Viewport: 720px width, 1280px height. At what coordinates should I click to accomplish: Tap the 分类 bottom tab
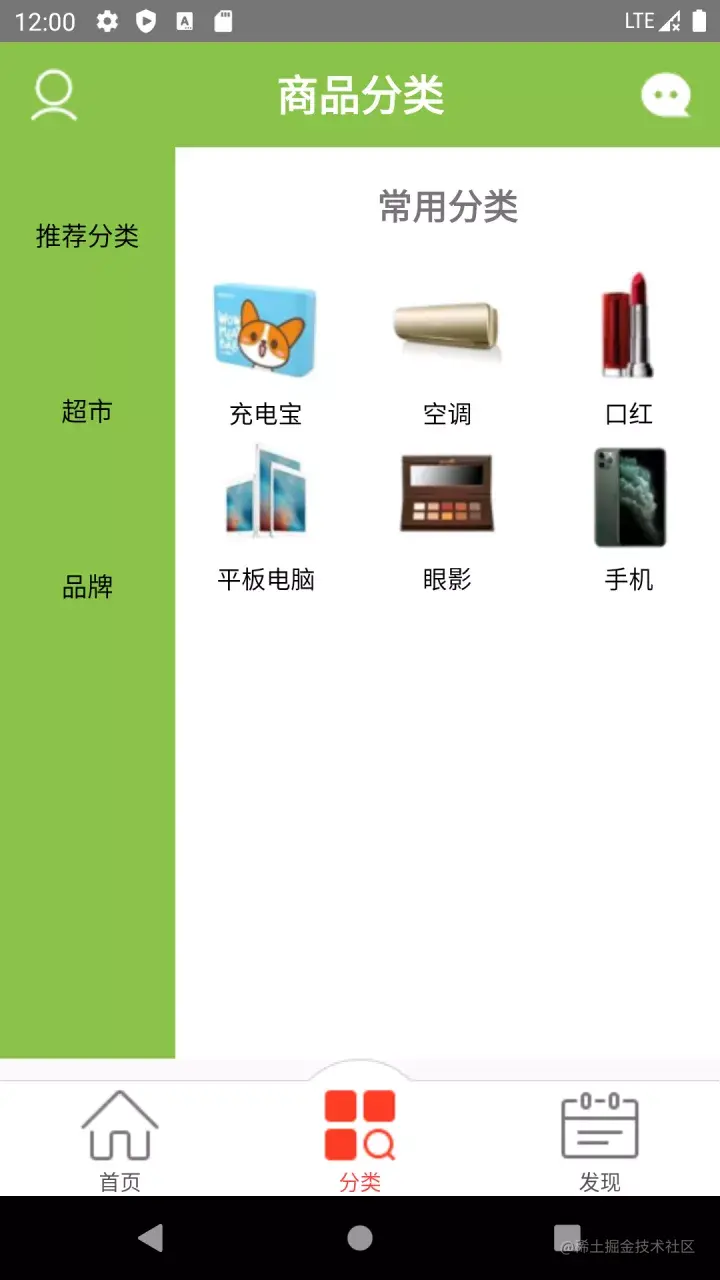[x=360, y=1140]
